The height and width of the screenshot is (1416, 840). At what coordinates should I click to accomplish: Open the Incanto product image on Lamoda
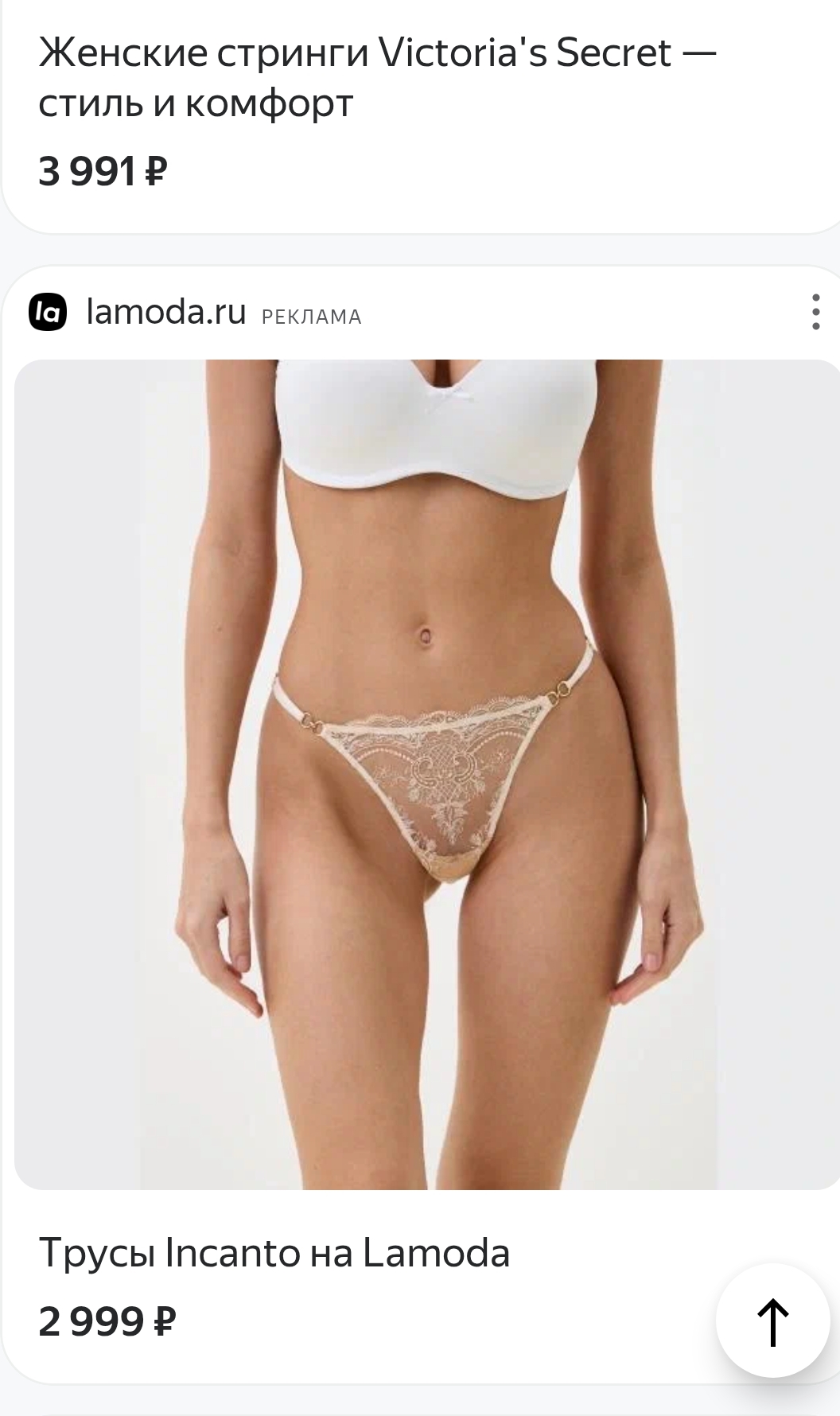point(426,774)
